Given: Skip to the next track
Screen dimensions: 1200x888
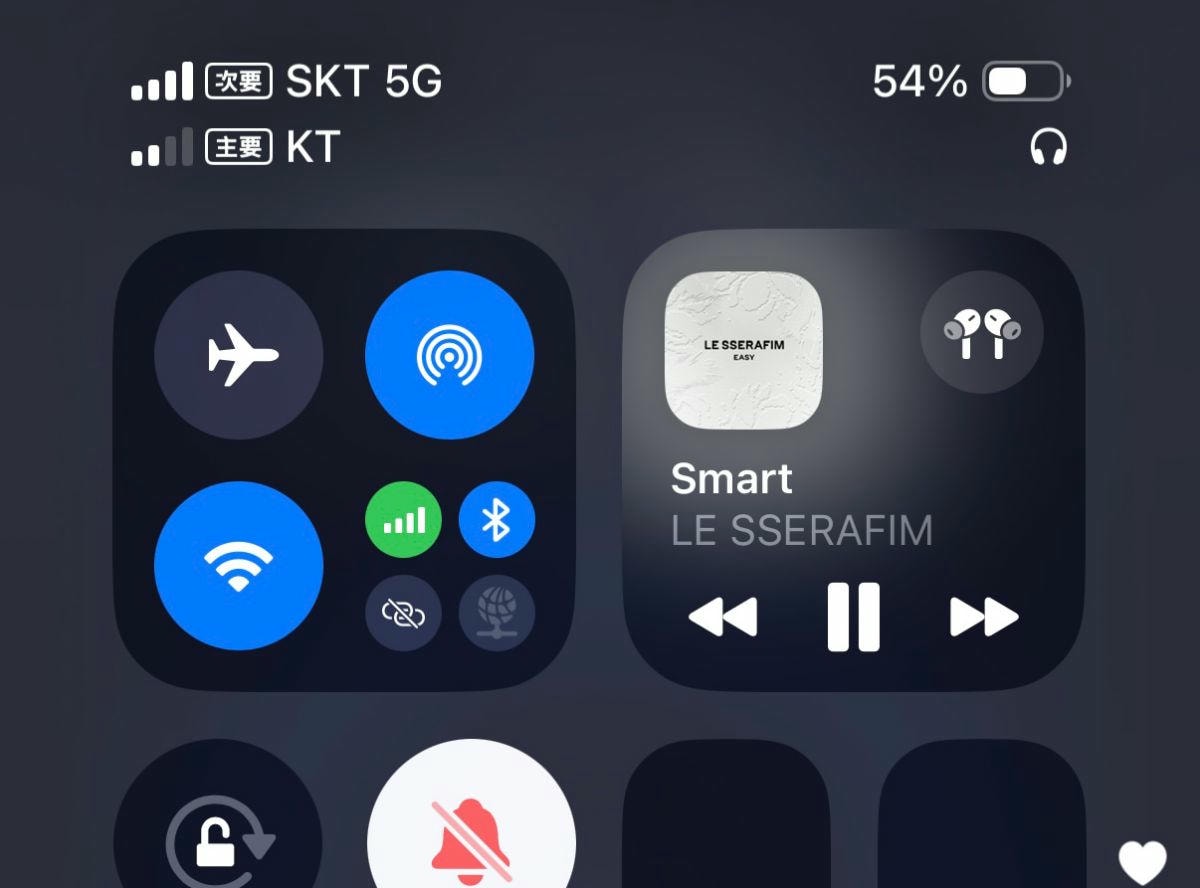Looking at the screenshot, I should (x=984, y=617).
